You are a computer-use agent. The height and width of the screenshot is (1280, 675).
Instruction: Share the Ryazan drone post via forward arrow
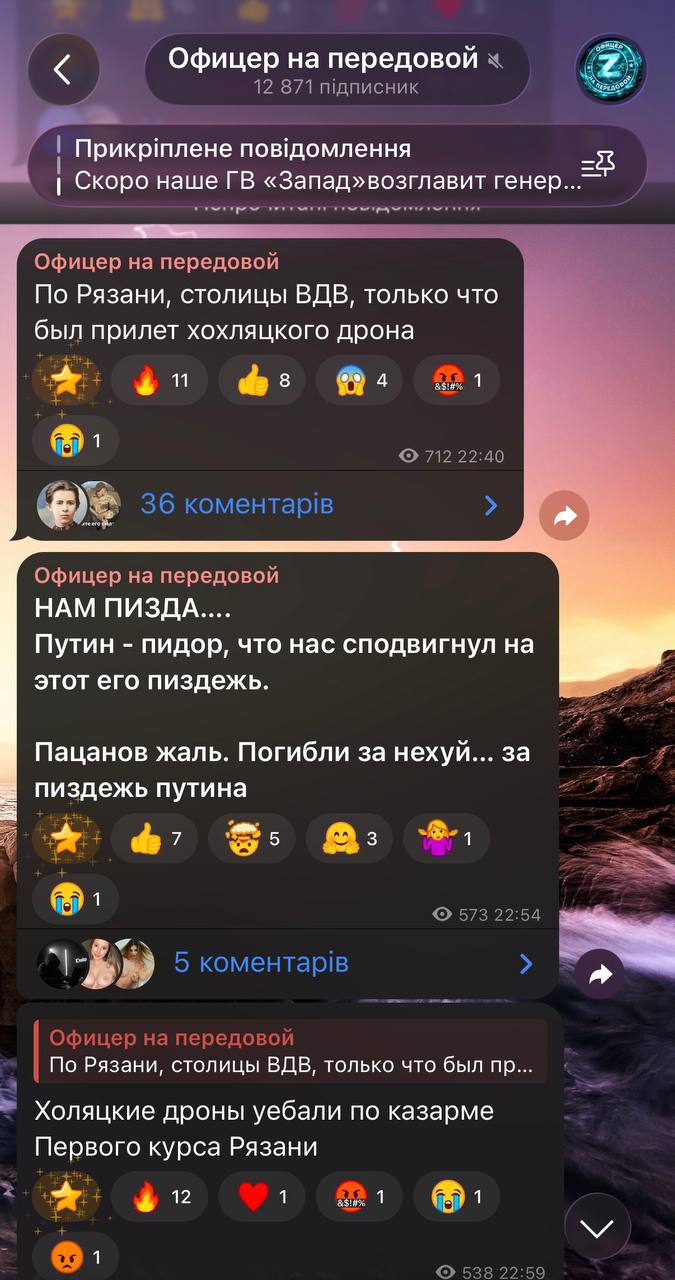tap(564, 516)
